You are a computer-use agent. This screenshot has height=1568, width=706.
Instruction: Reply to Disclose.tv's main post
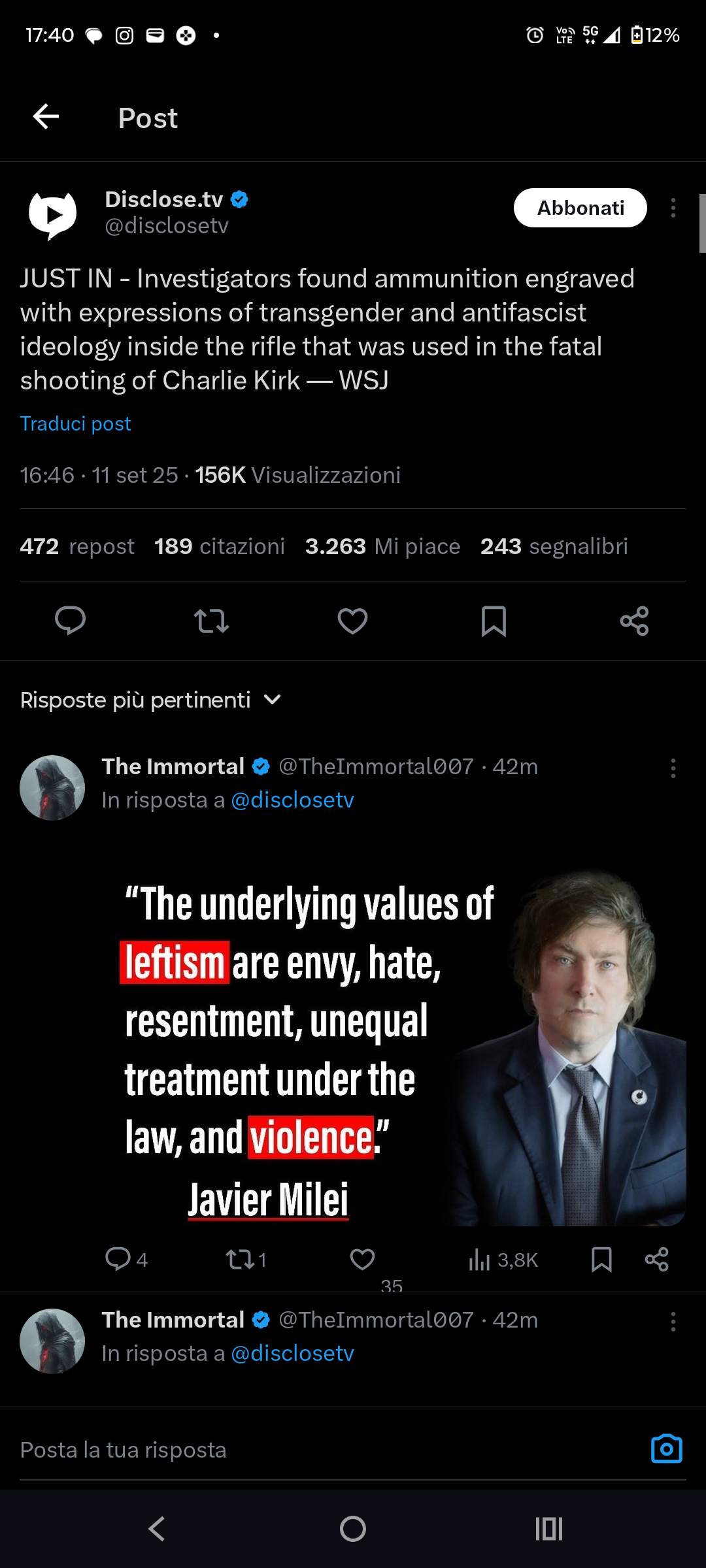click(70, 620)
